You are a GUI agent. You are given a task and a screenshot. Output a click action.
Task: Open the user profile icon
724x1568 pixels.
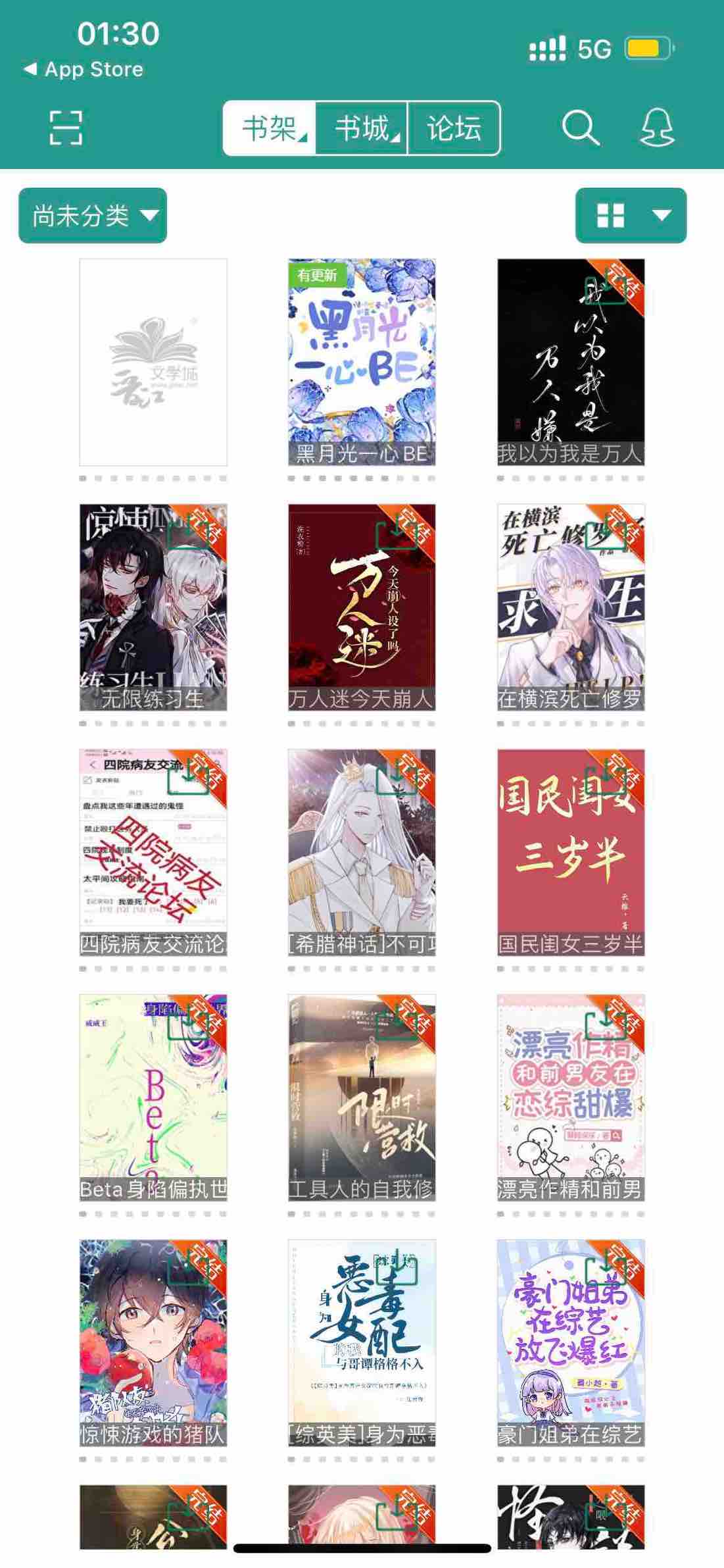coord(658,128)
